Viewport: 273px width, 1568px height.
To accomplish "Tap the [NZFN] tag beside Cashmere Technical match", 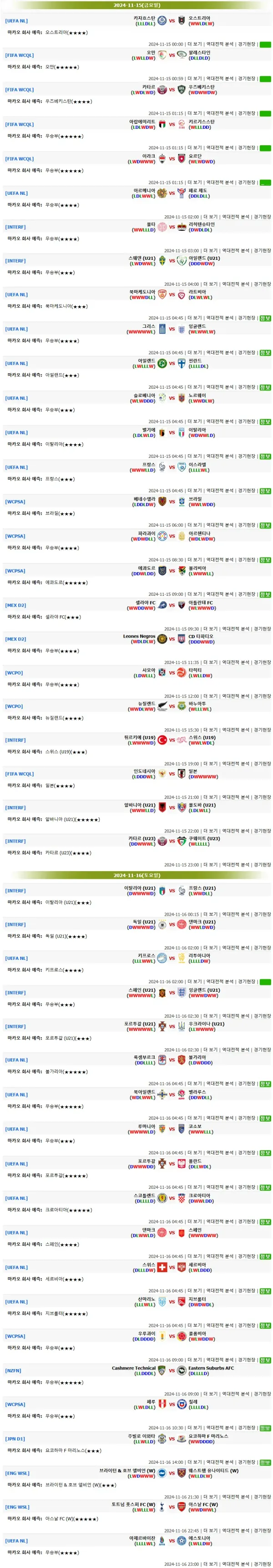I will click(13, 1370).
